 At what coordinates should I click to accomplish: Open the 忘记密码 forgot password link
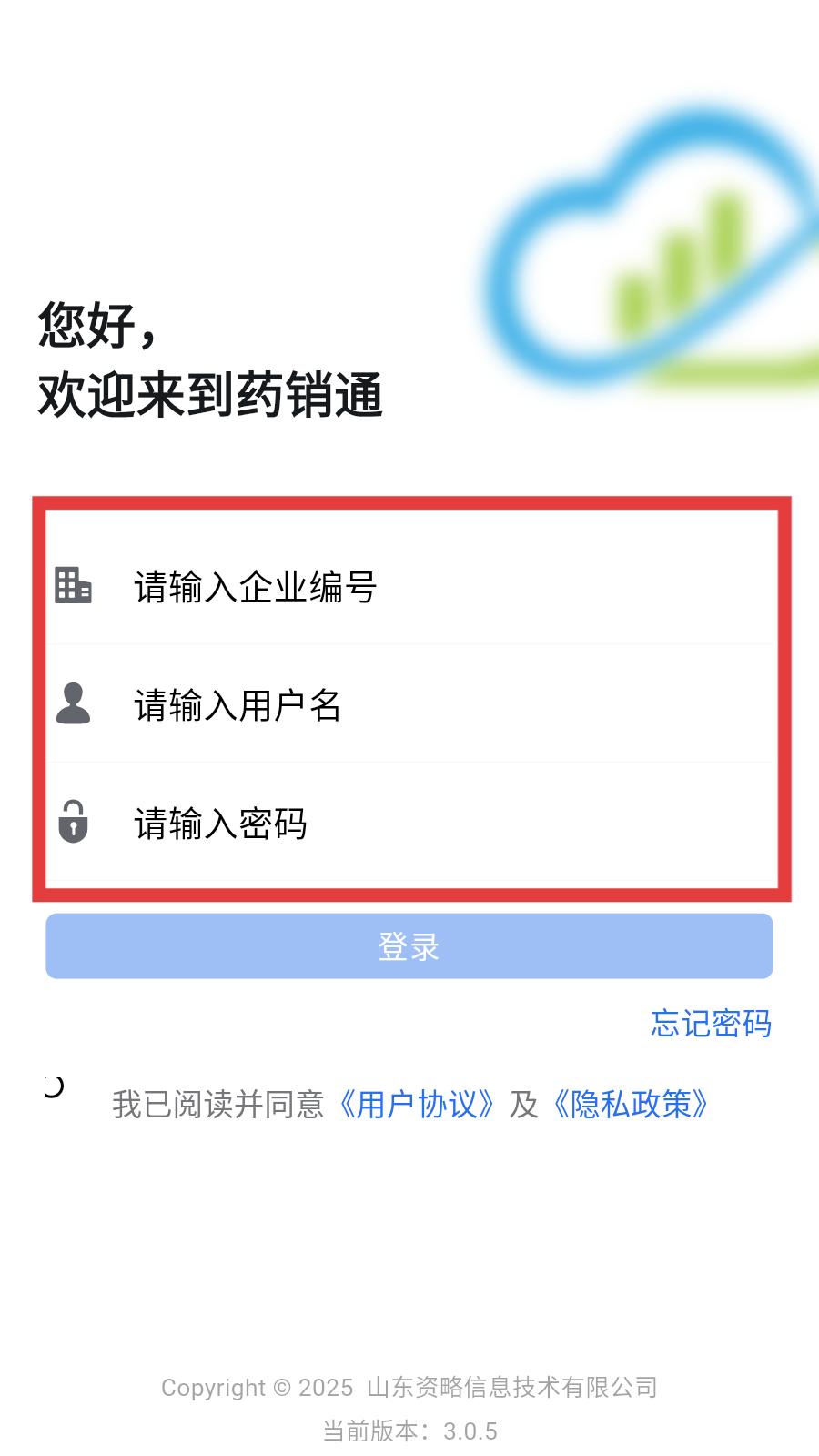click(711, 1024)
